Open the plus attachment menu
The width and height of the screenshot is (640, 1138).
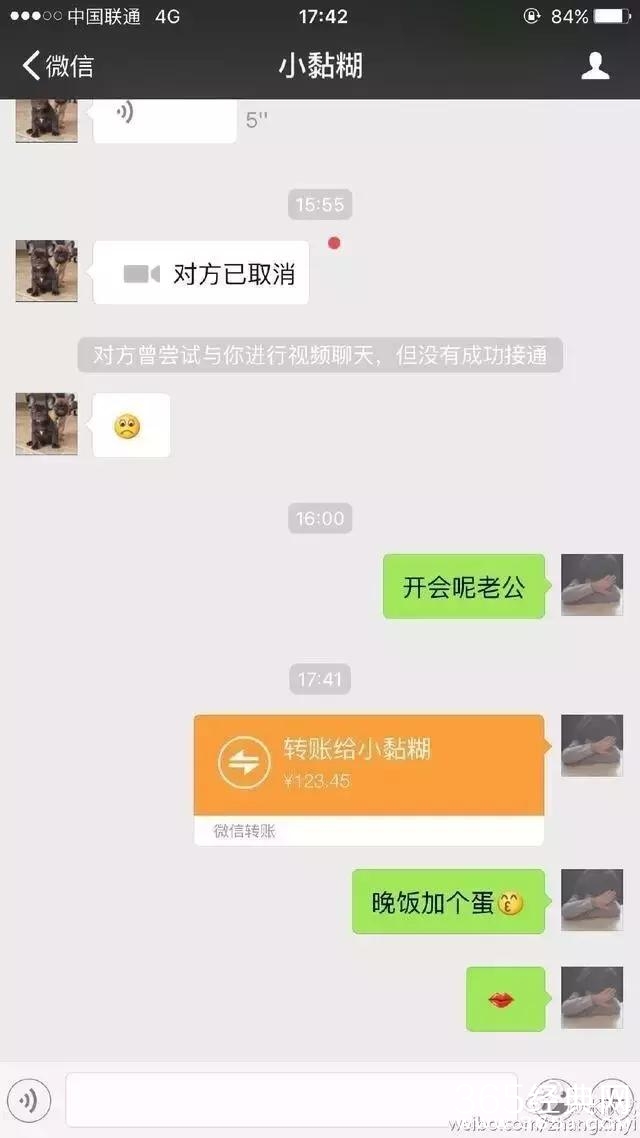[612, 1101]
